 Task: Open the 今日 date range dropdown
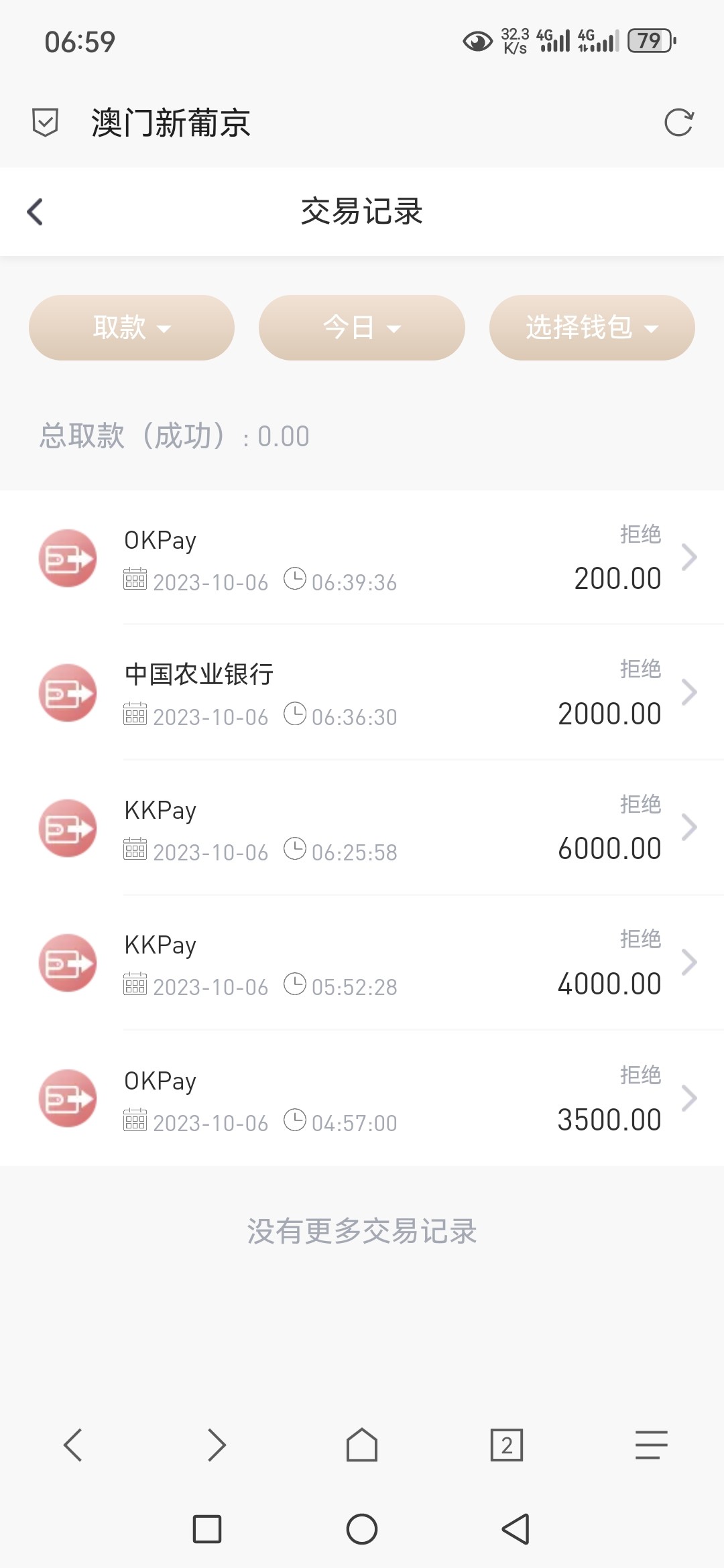click(361, 328)
